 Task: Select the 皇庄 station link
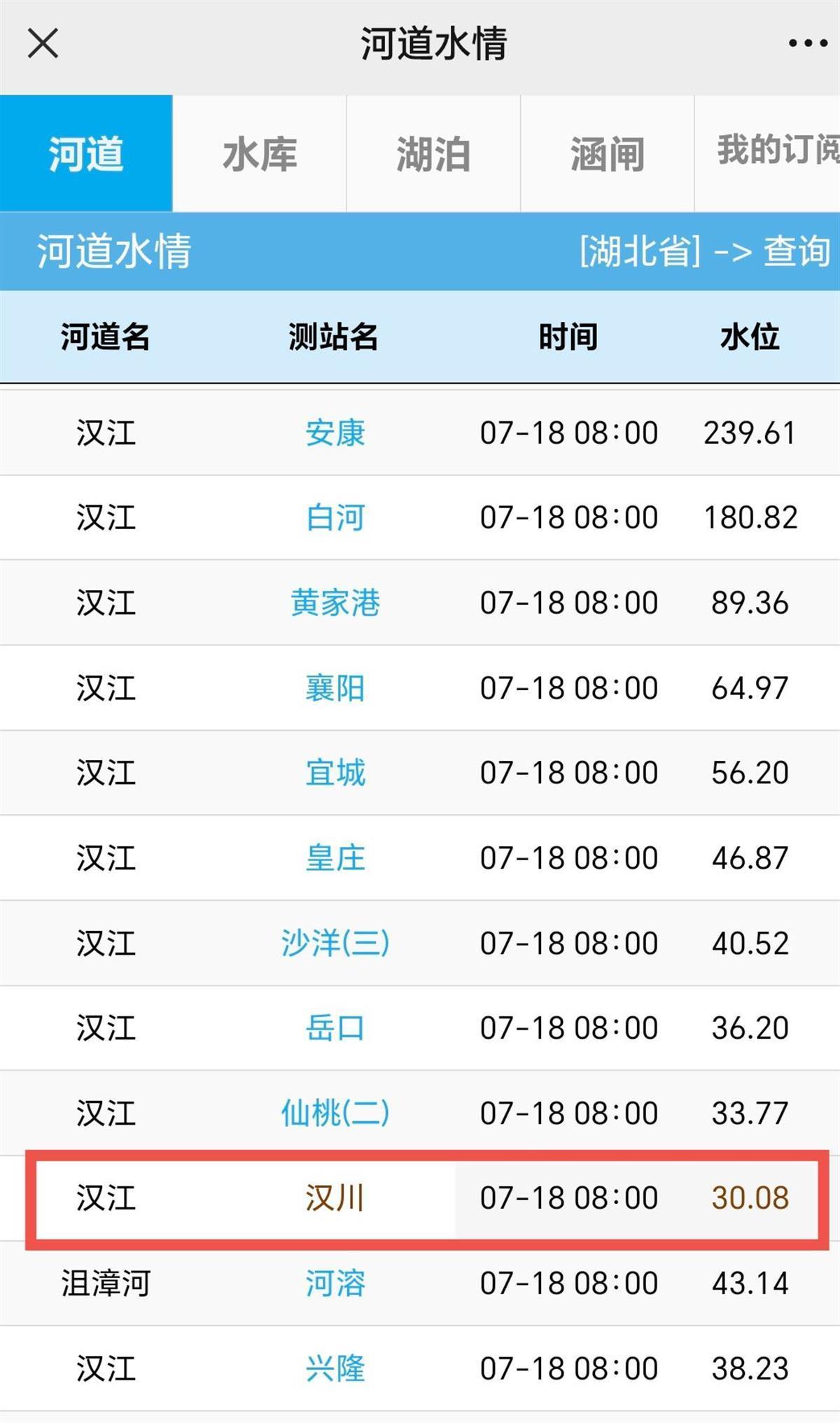click(x=335, y=859)
